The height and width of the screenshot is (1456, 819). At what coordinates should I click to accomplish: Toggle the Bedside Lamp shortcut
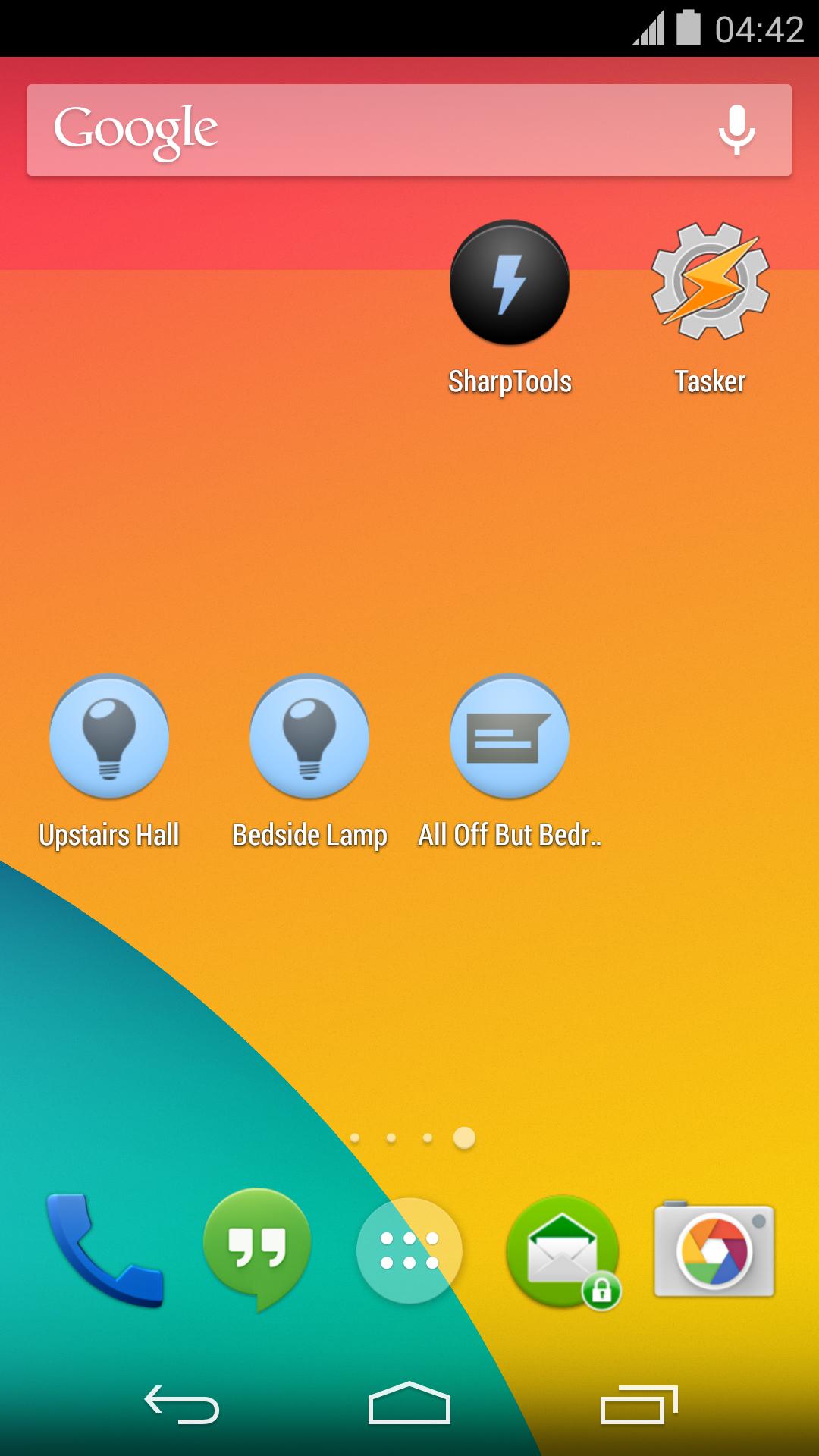[309, 737]
